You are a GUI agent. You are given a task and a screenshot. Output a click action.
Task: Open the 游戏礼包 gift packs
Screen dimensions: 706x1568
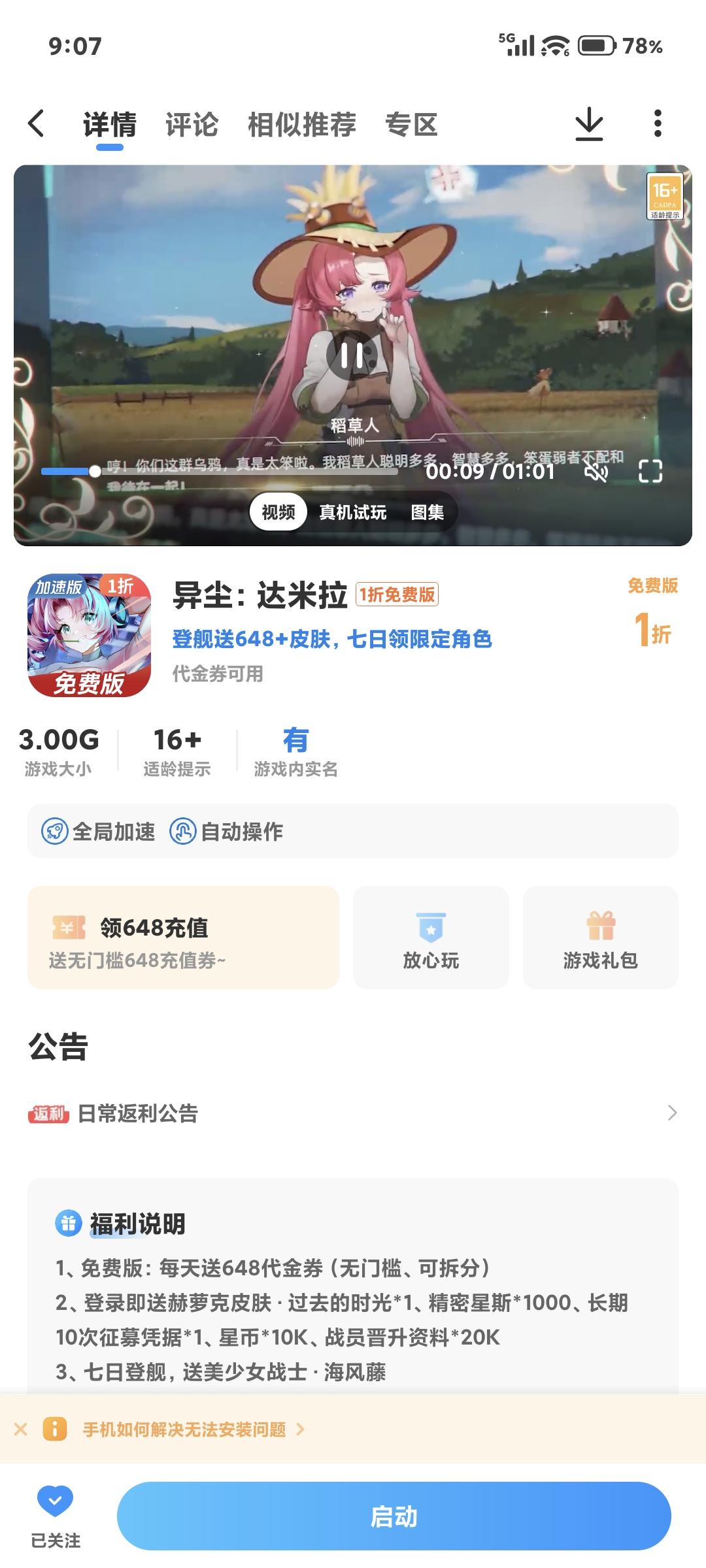[600, 937]
